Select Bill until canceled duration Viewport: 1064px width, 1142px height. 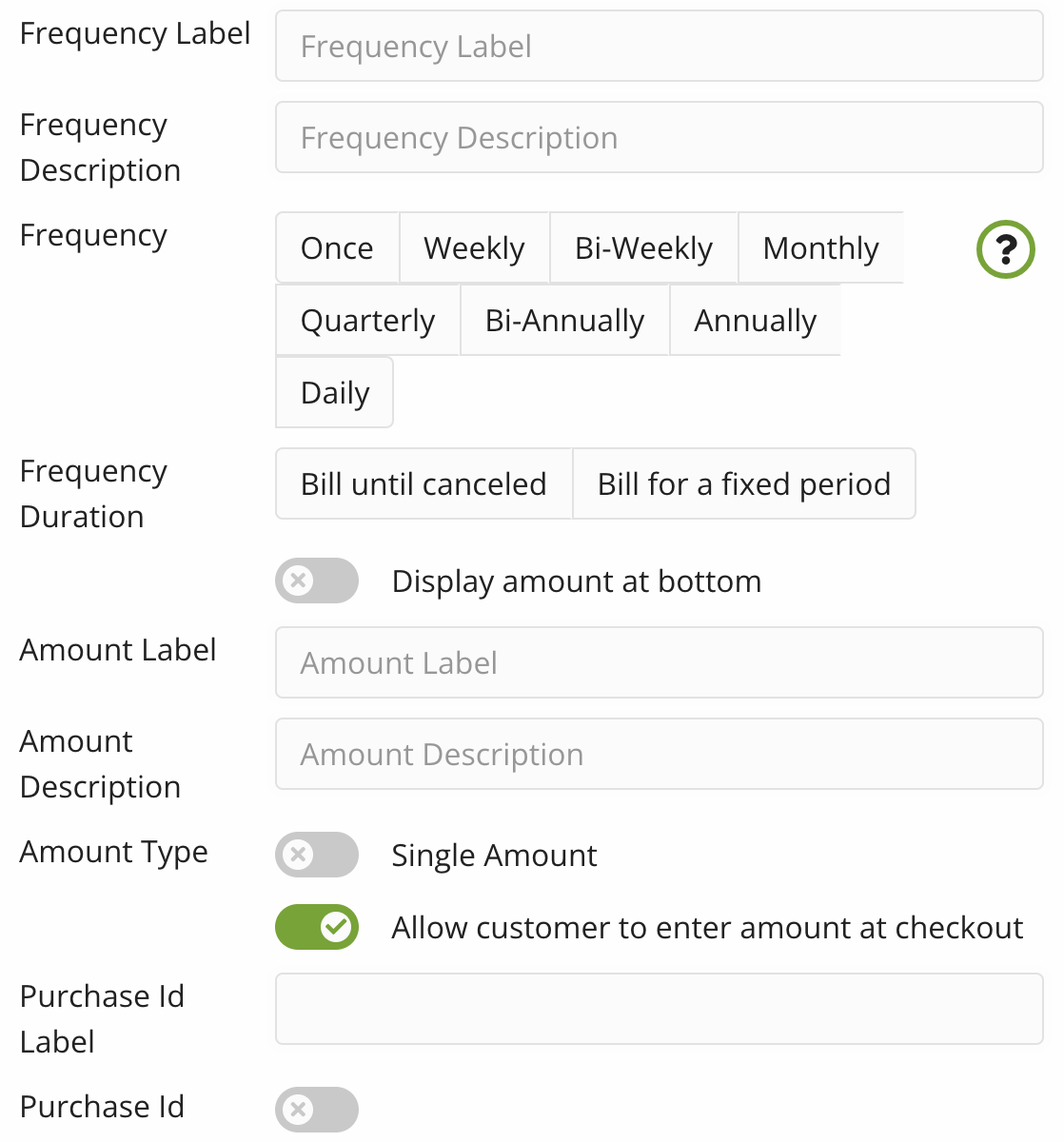point(424,484)
